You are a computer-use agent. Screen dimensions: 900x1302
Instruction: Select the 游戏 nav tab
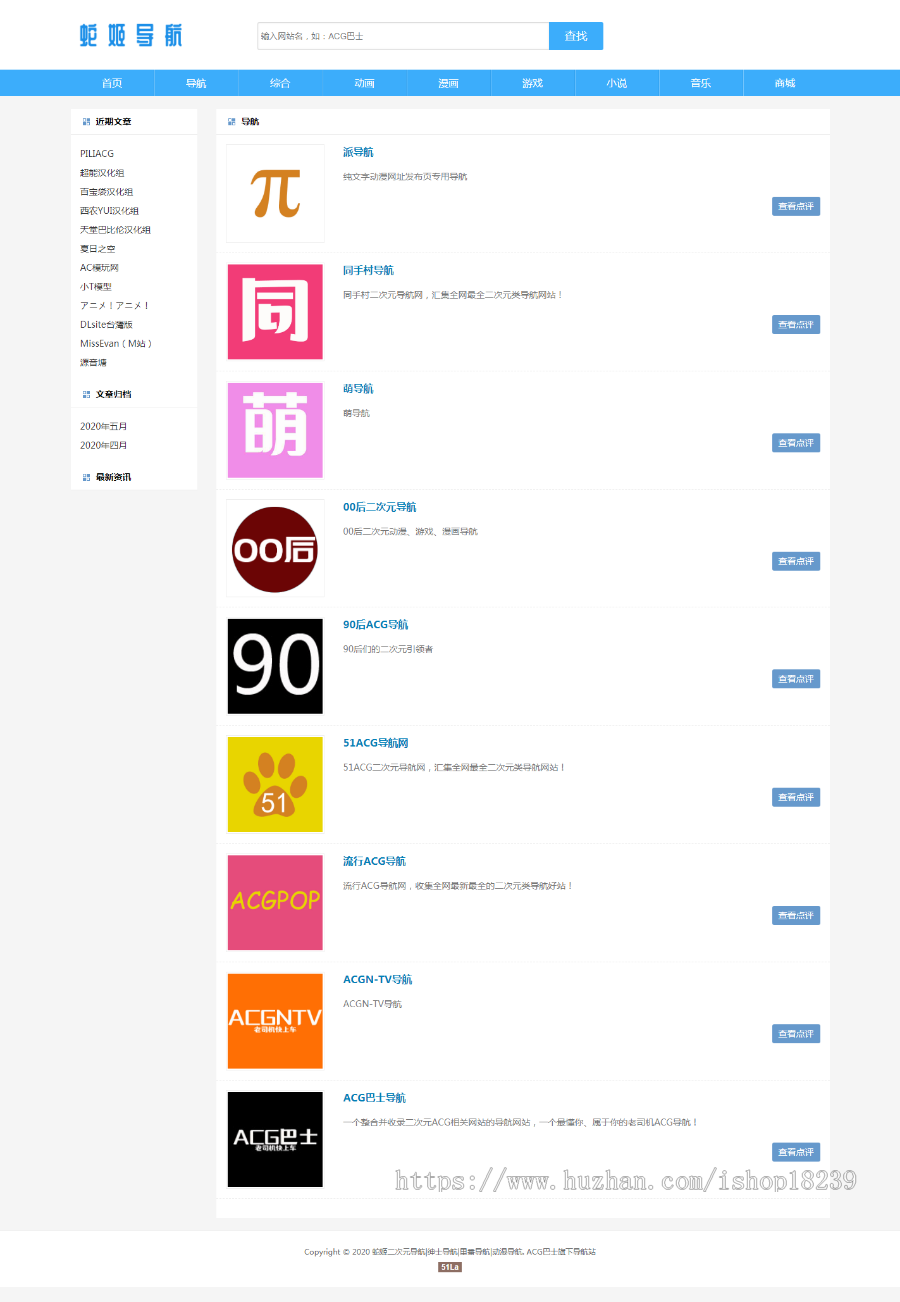tap(532, 83)
